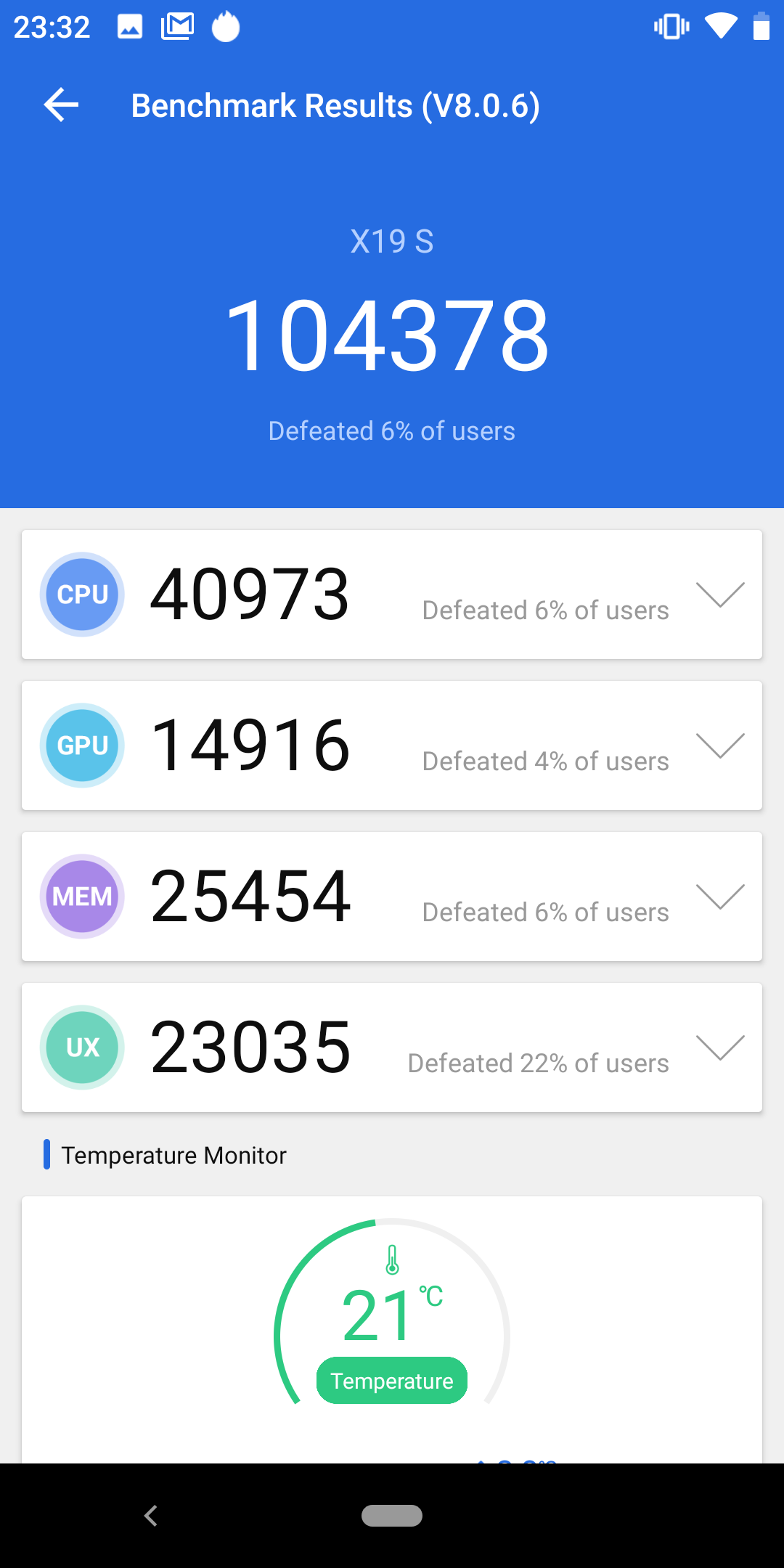Expand the CPU score details
The width and height of the screenshot is (784, 1568).
coord(720,595)
